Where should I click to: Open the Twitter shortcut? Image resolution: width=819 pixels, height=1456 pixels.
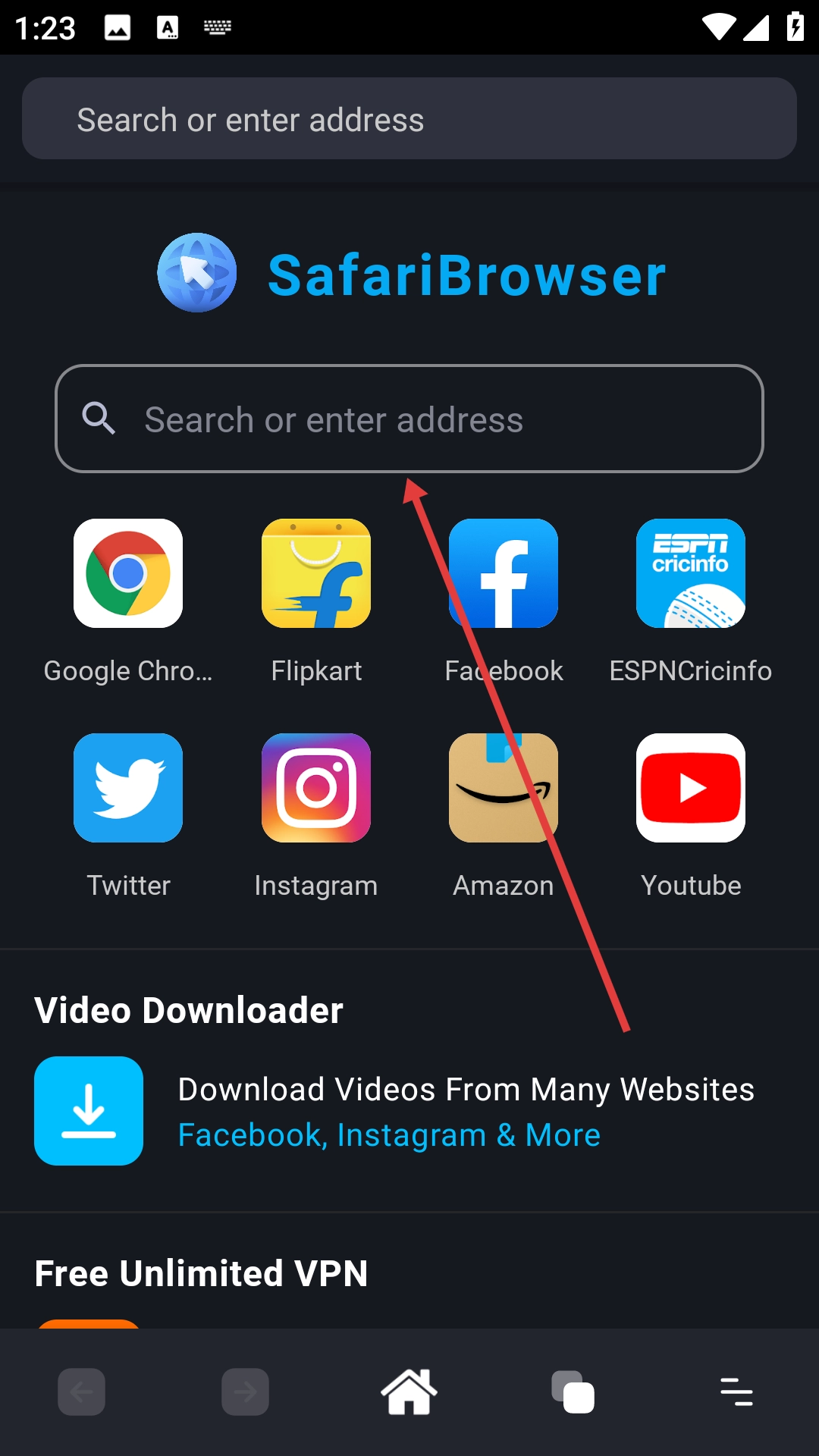tap(128, 789)
